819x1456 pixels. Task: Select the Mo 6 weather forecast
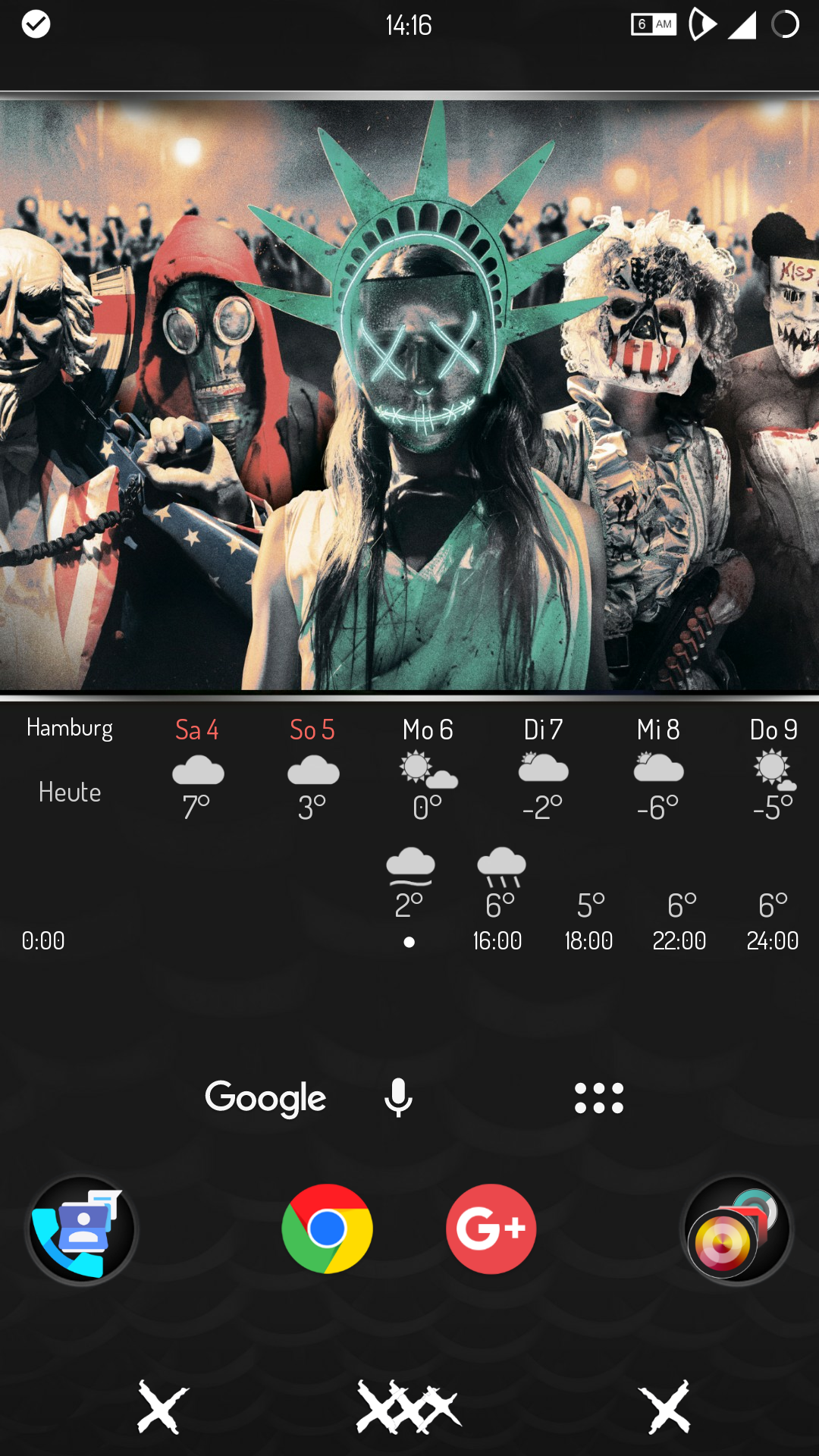(428, 767)
